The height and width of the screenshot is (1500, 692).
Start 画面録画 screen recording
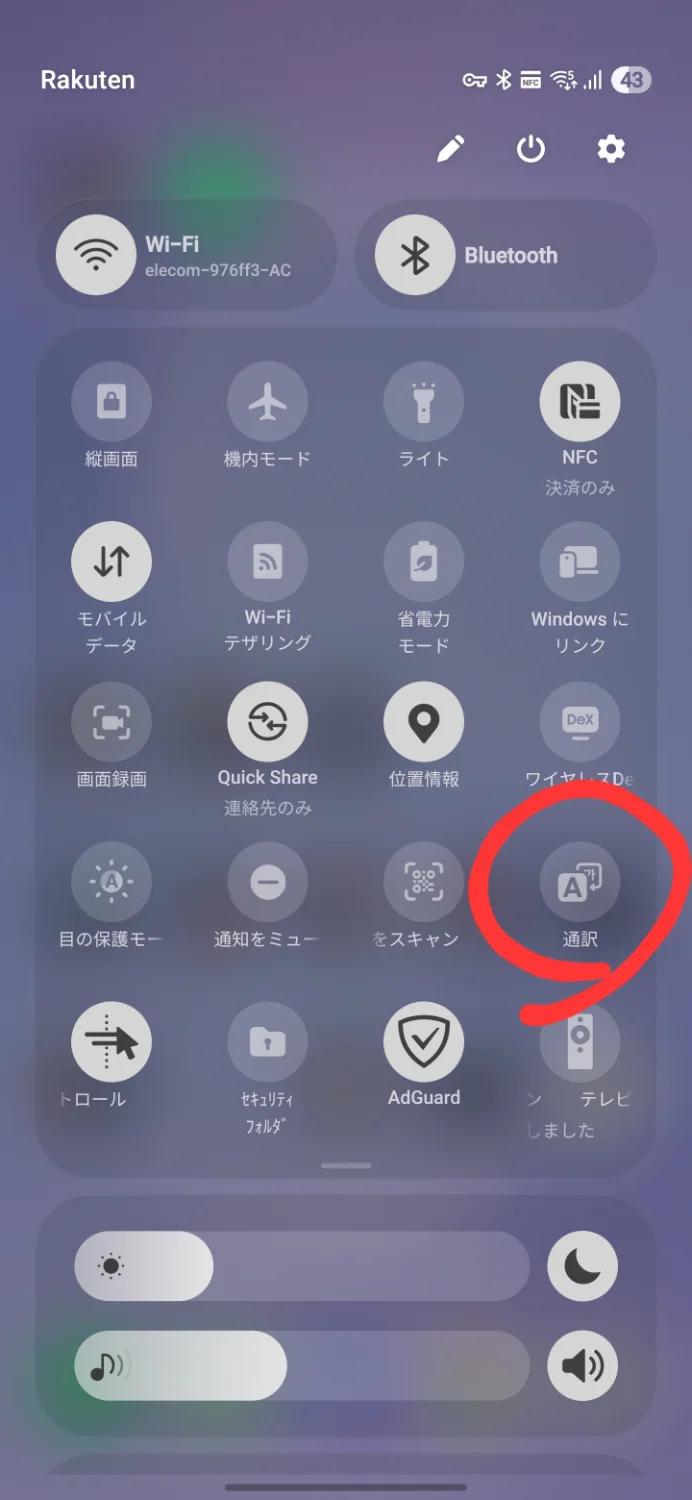[111, 722]
